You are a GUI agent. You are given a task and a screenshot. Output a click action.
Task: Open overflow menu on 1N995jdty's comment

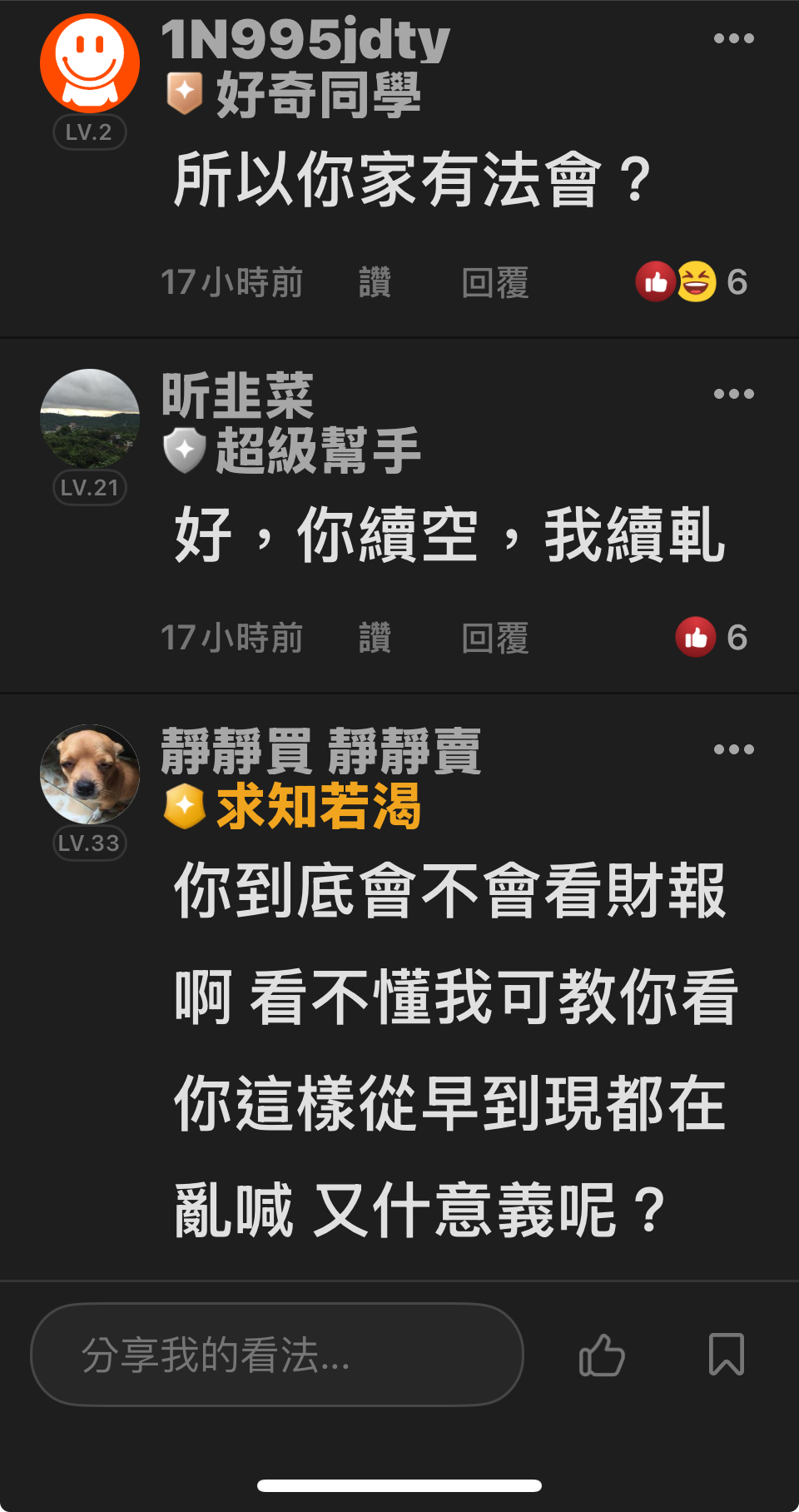[733, 38]
